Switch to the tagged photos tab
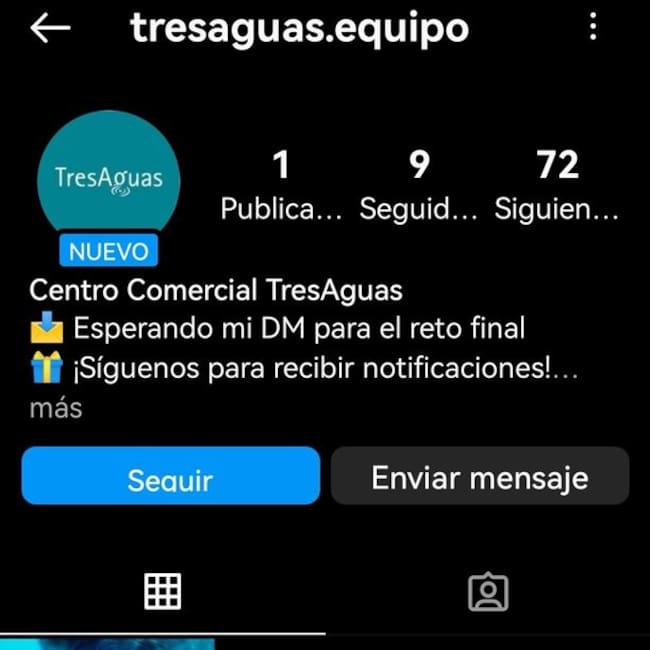The width and height of the screenshot is (650, 650). (x=488, y=592)
